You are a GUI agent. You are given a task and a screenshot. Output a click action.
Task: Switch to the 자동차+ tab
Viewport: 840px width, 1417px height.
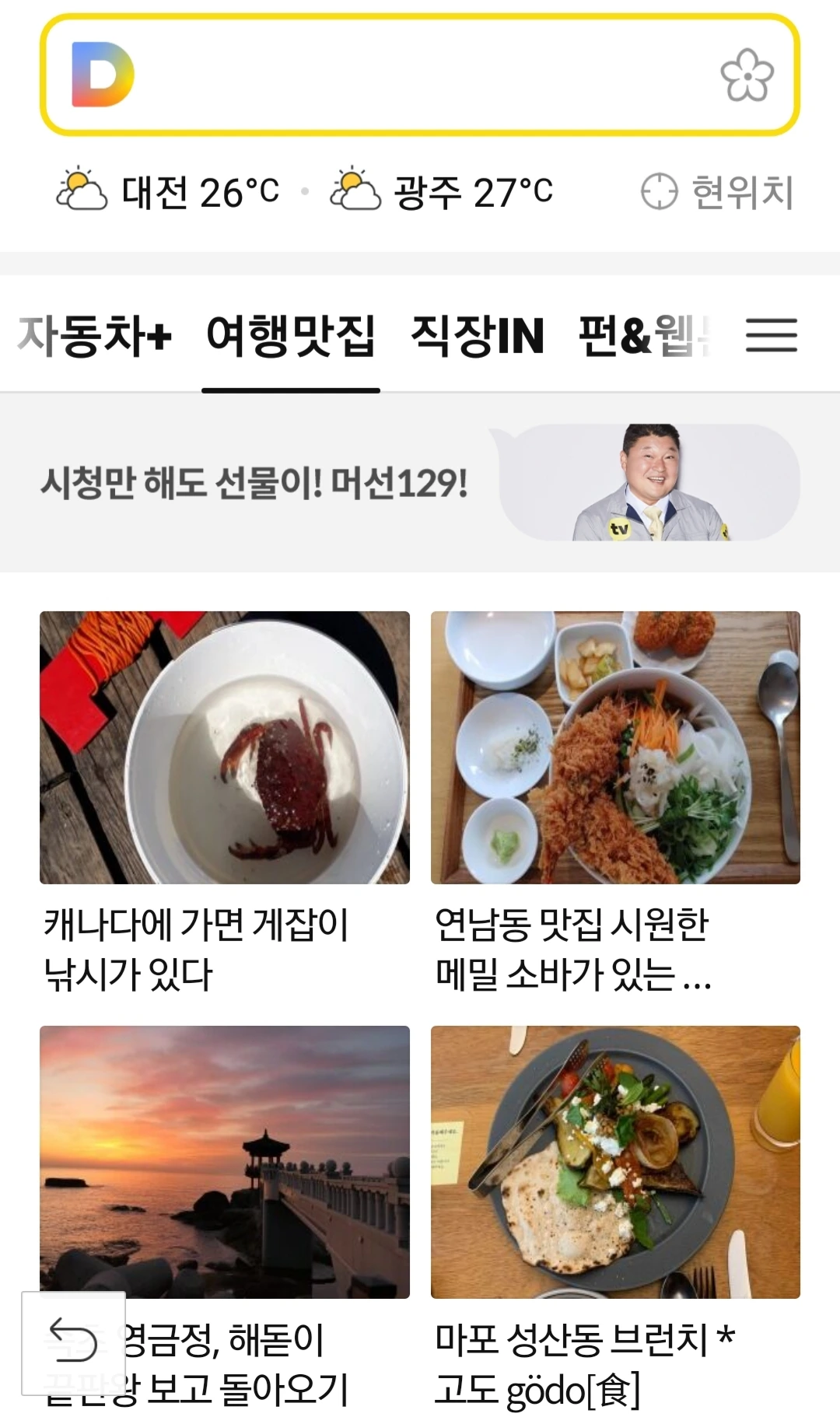[95, 336]
